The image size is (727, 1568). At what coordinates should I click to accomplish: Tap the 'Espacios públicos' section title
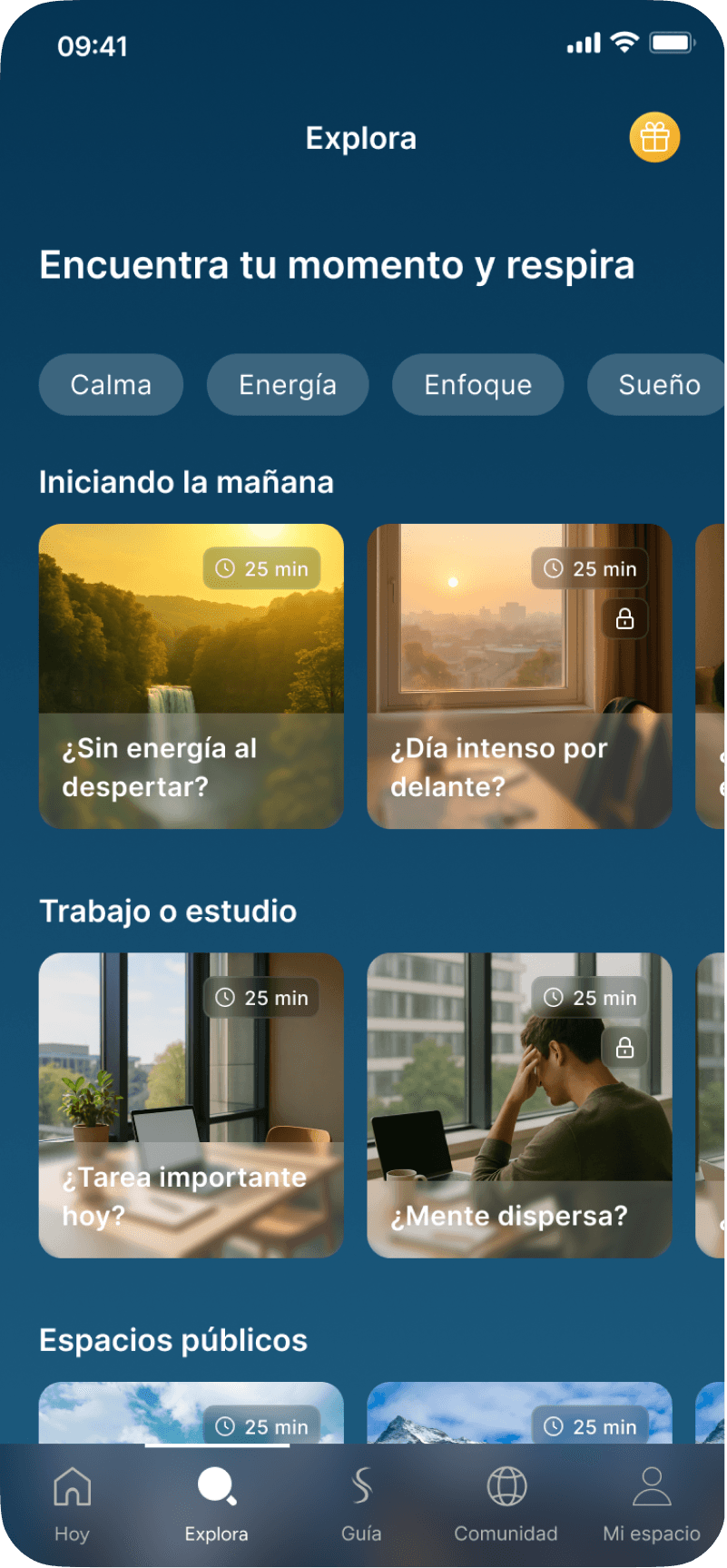[x=172, y=1339]
